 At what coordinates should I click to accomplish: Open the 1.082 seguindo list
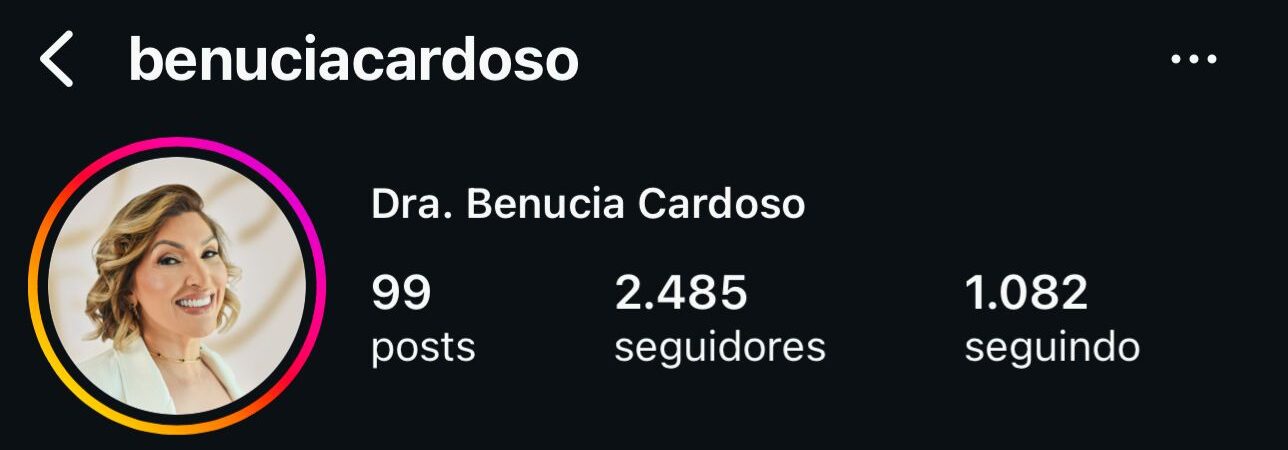point(1051,319)
